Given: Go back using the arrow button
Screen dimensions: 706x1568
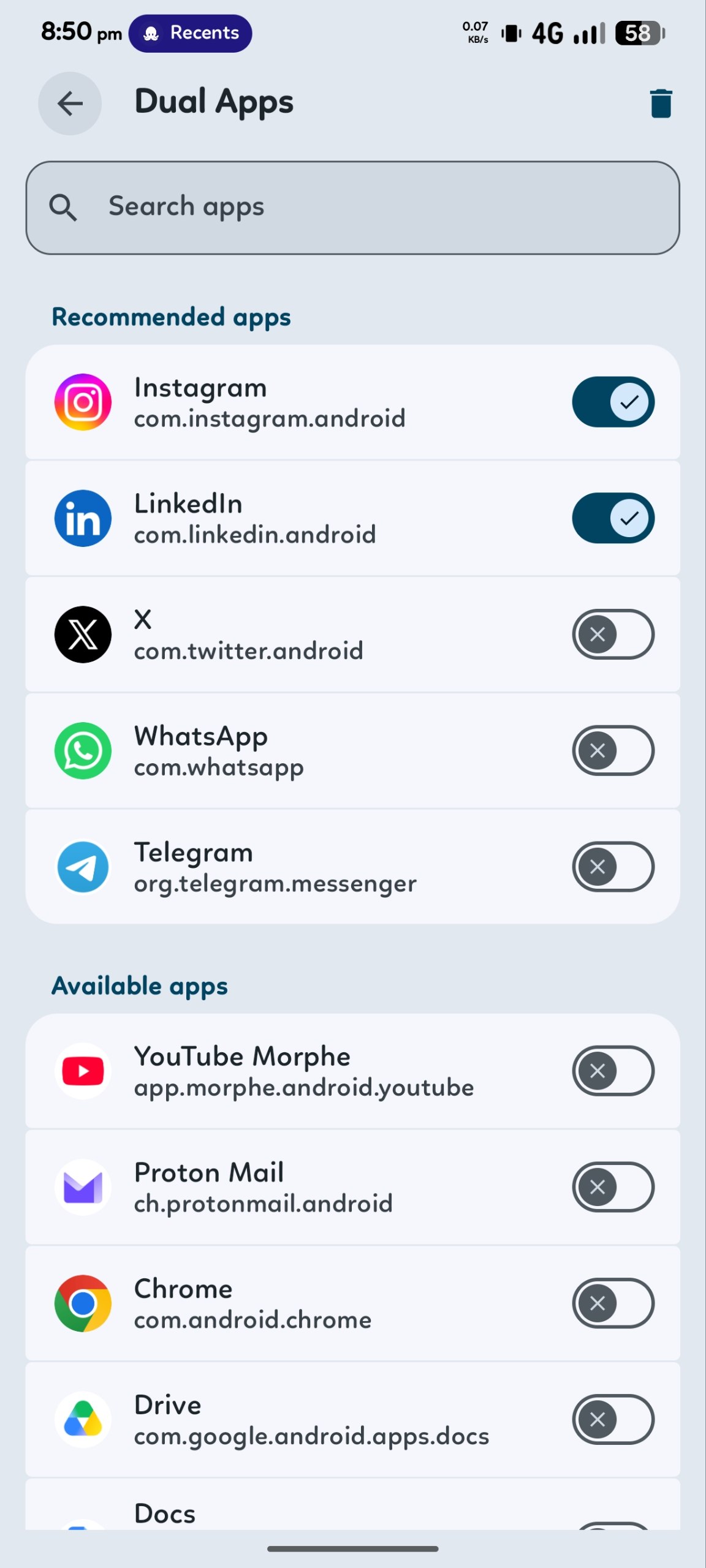Looking at the screenshot, I should [70, 104].
